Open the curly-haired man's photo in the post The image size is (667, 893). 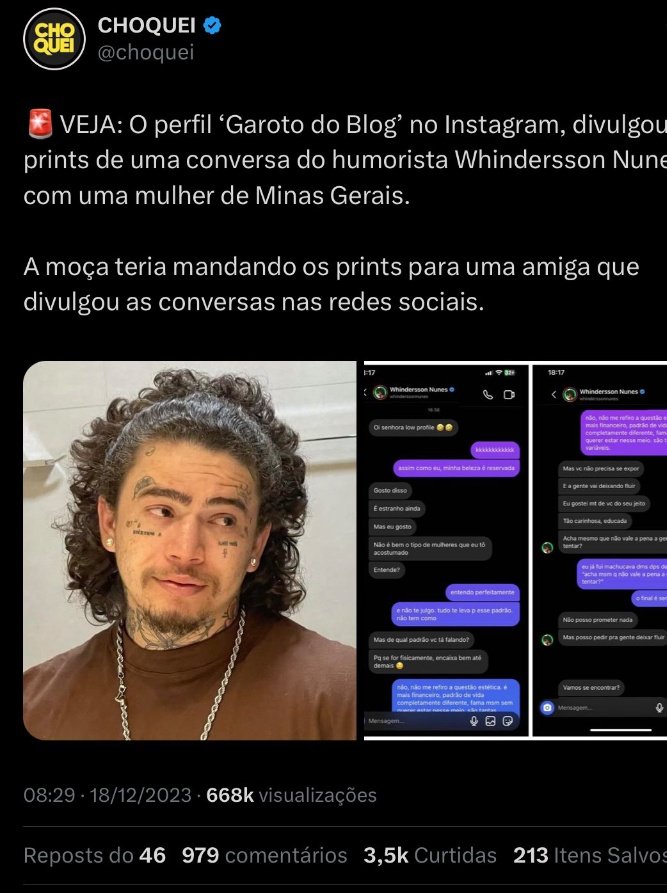click(189, 550)
